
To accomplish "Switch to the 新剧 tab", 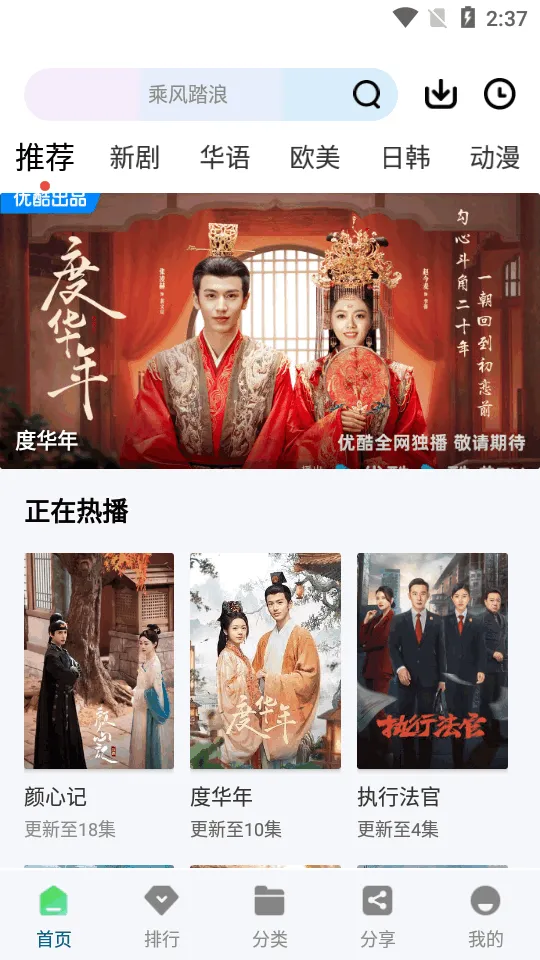I will pos(135,158).
